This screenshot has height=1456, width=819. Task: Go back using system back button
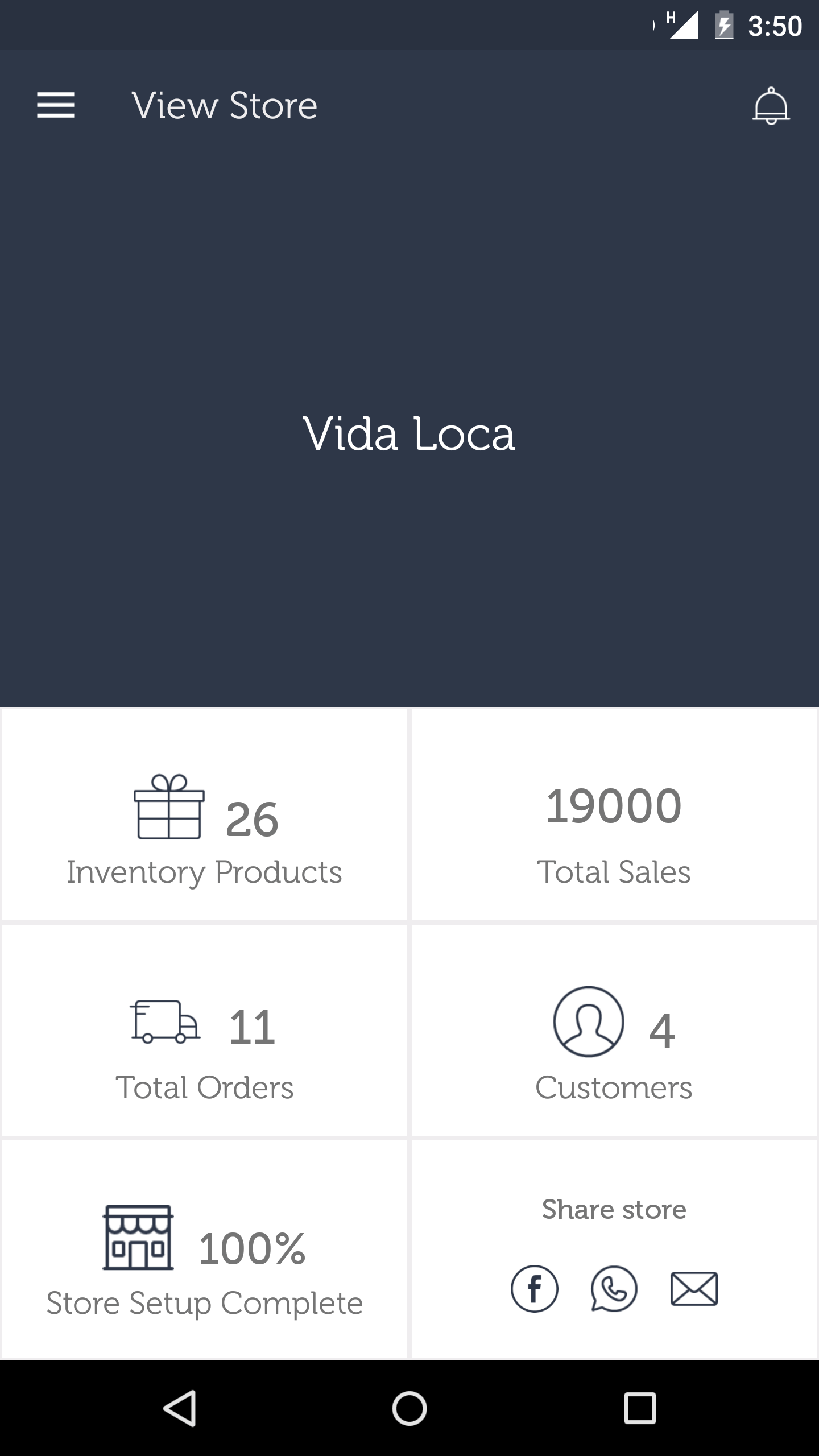point(180,1408)
